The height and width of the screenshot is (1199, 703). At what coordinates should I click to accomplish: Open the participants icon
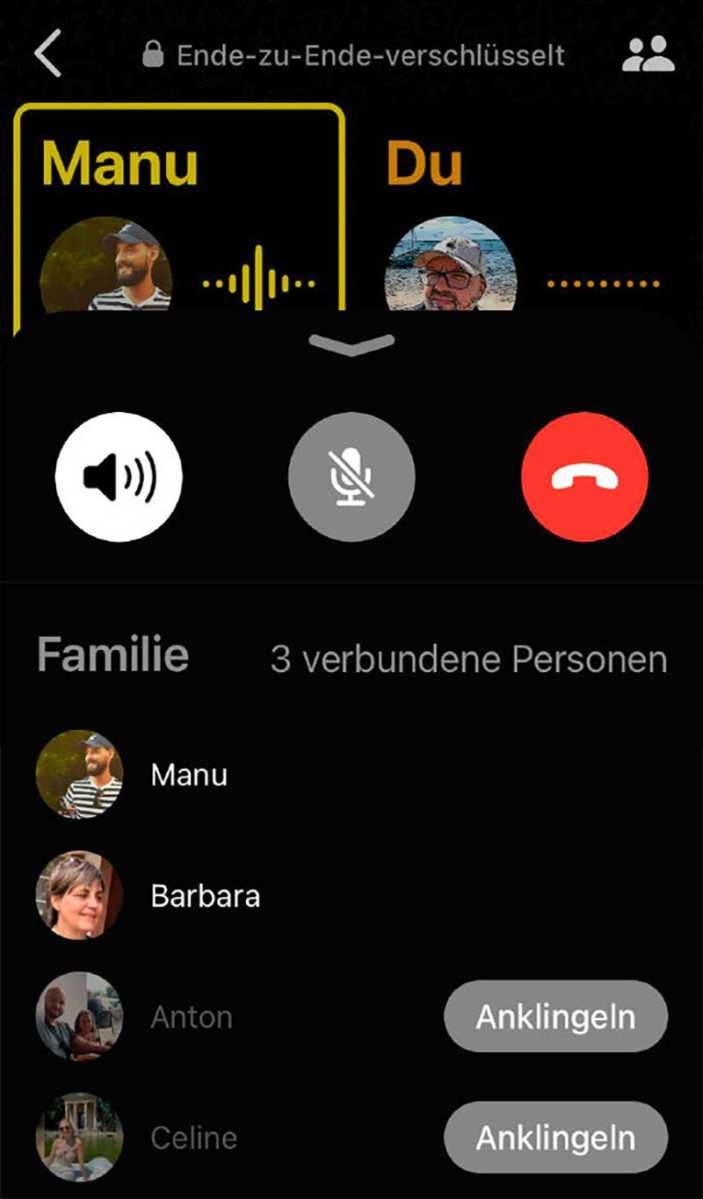[648, 55]
